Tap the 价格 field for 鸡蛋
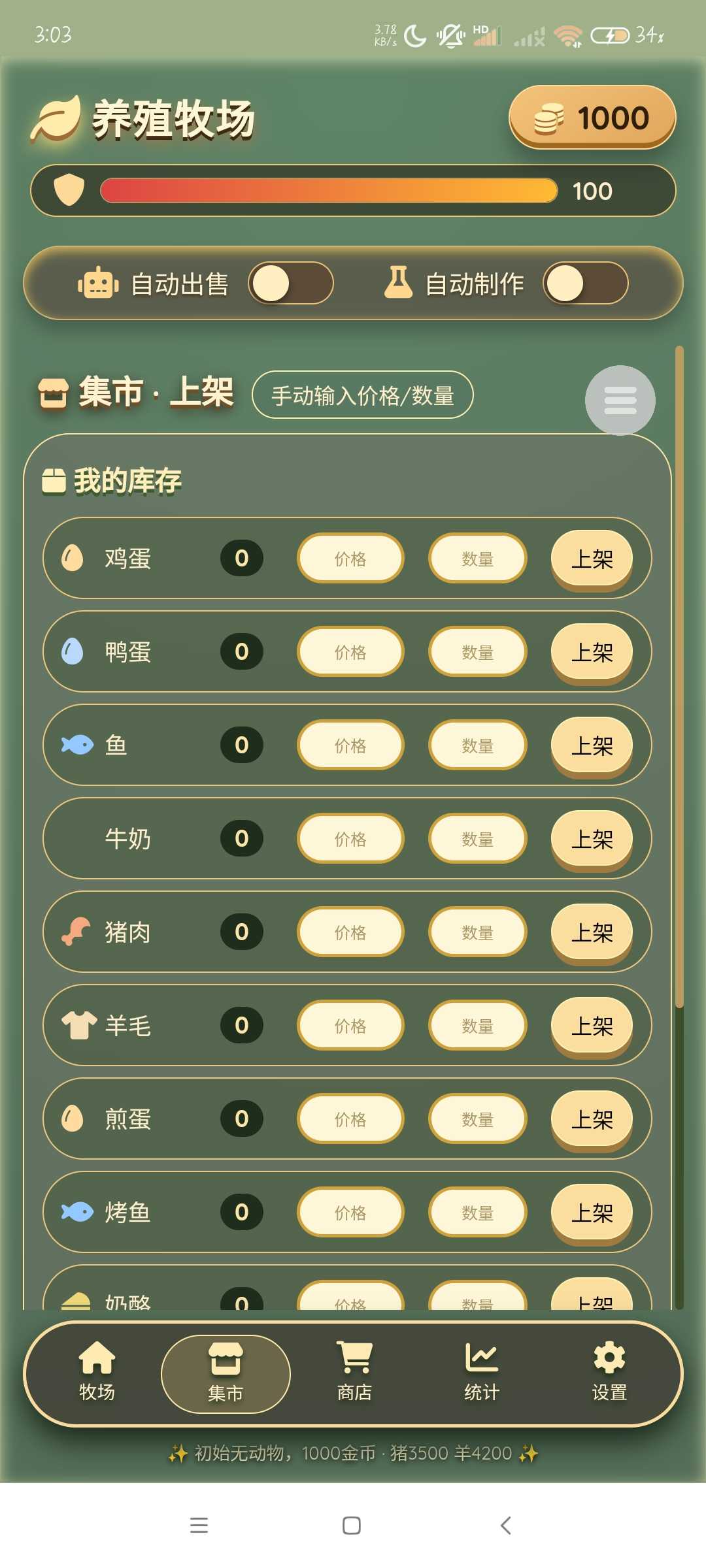 pos(350,559)
